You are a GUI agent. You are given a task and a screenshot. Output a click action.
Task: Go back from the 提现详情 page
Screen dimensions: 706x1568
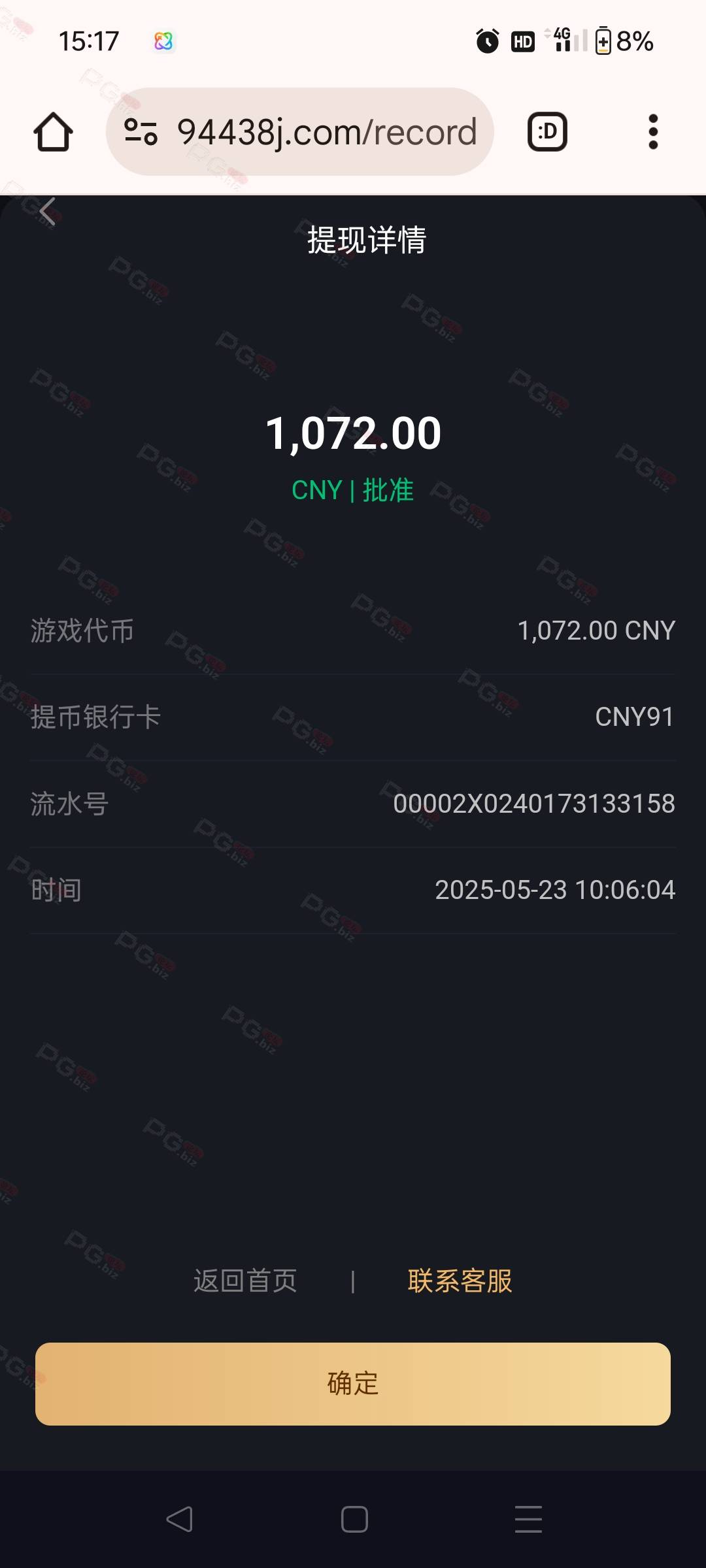point(47,211)
